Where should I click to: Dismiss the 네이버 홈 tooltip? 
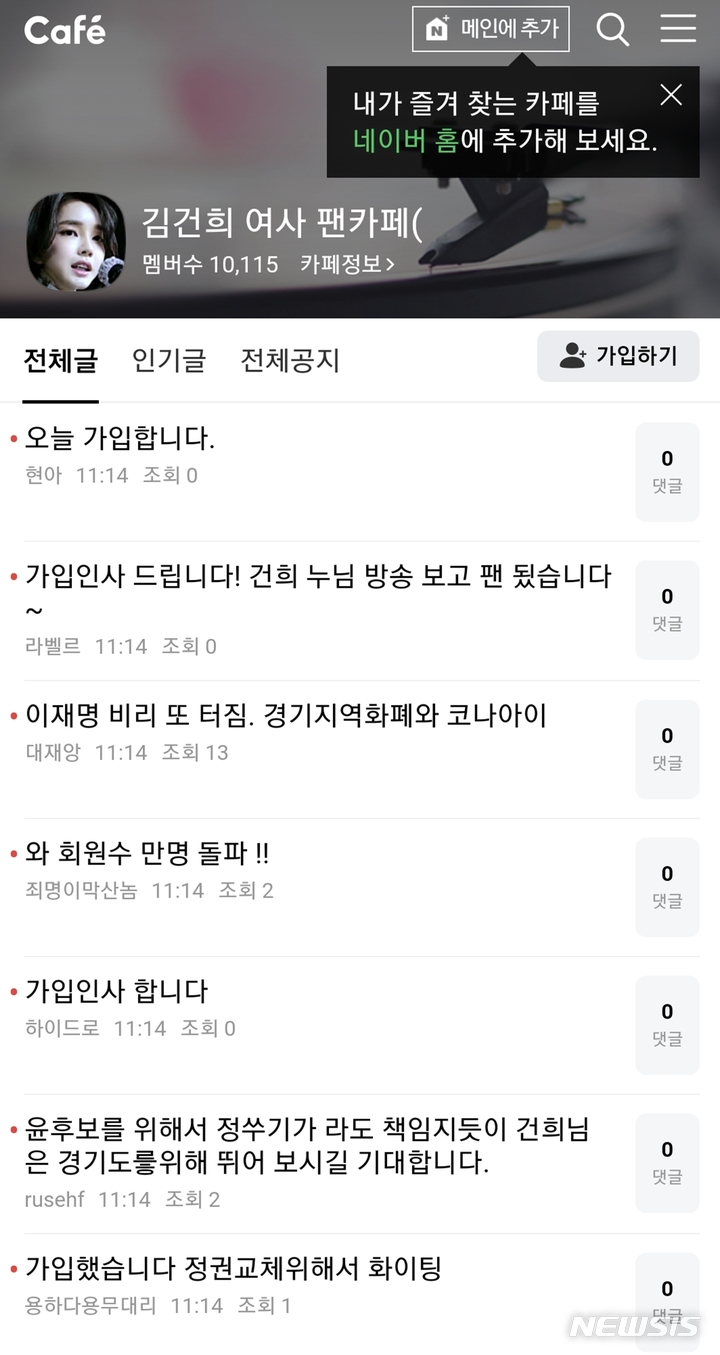(x=671, y=95)
